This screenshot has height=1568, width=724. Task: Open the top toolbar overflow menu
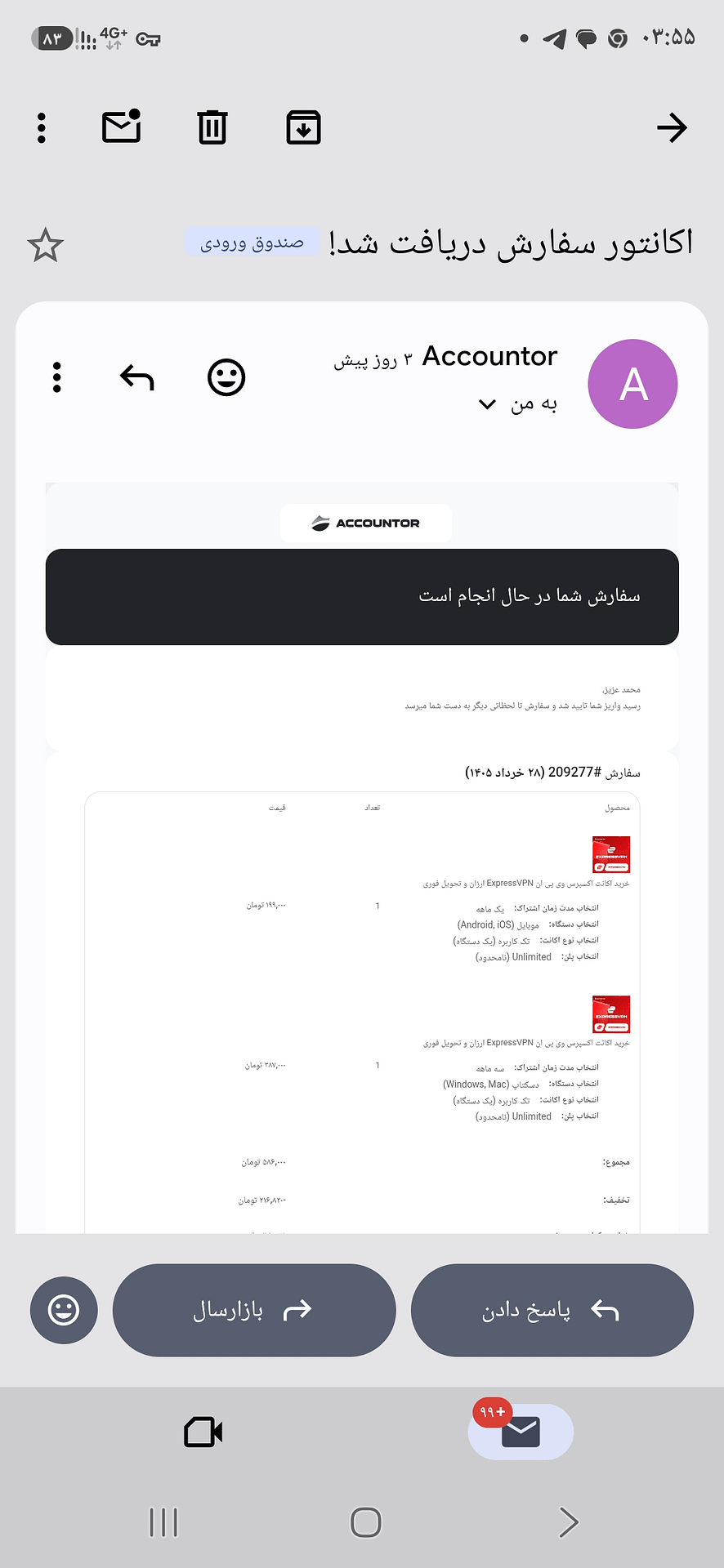42,128
